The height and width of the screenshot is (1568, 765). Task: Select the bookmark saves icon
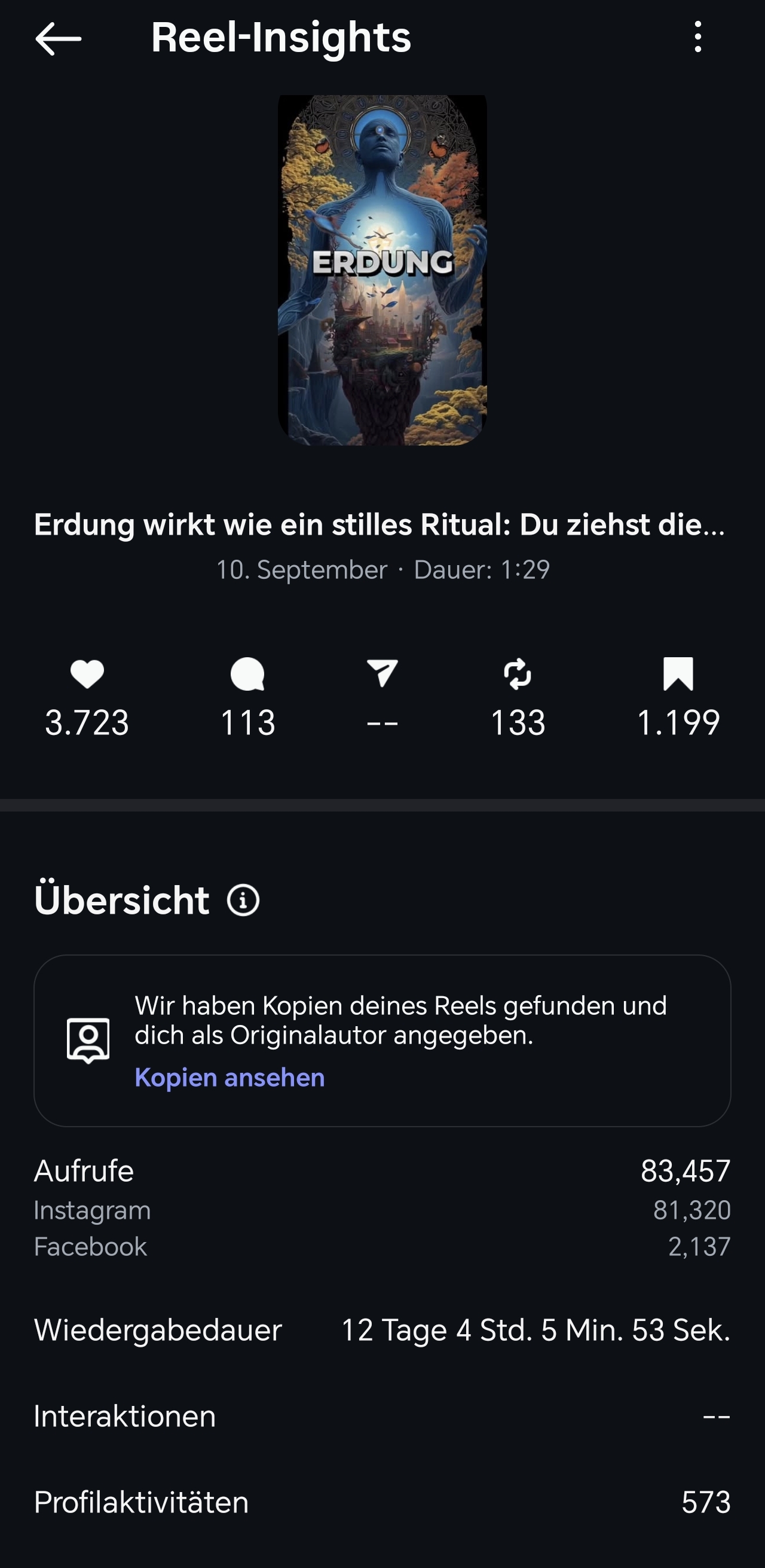680,676
